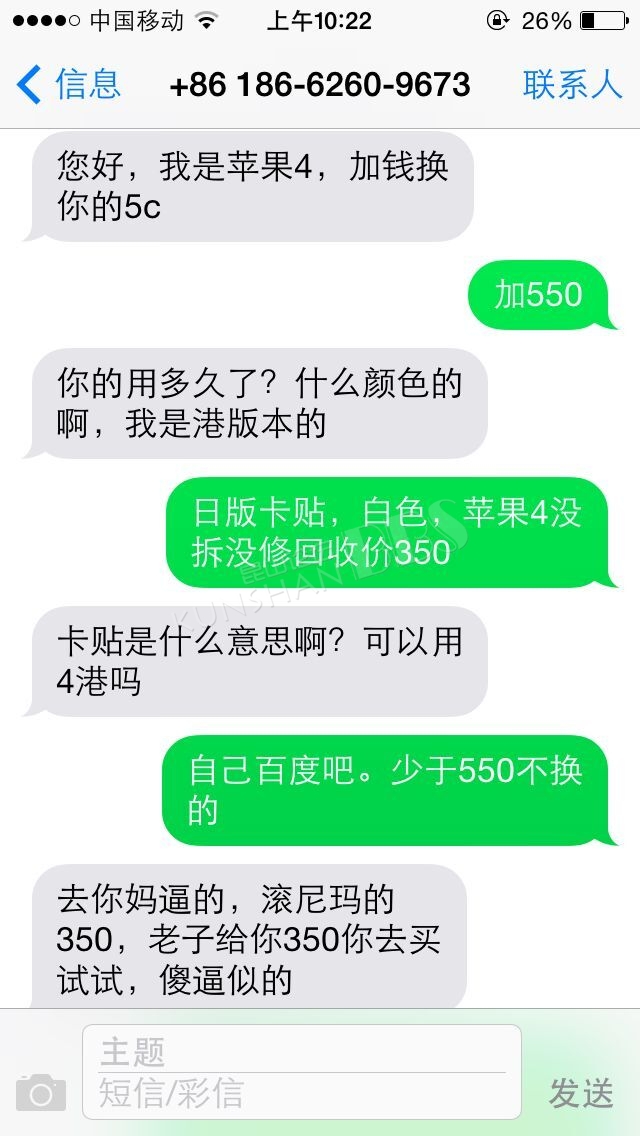Open the camera attachment icon
Image resolution: width=640 pixels, height=1136 pixels.
coord(41,1093)
